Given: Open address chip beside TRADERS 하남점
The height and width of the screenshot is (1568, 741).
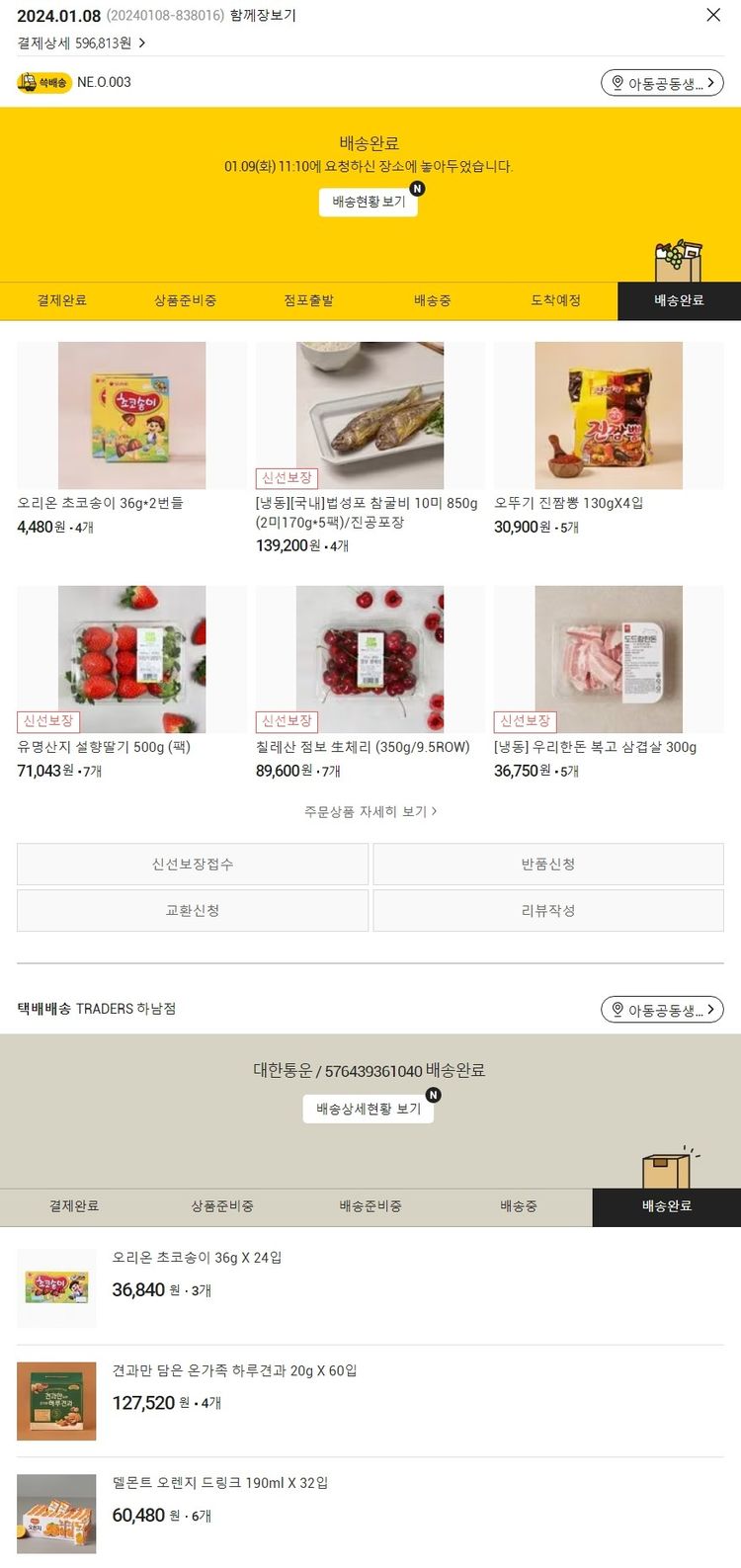Looking at the screenshot, I should [662, 1010].
